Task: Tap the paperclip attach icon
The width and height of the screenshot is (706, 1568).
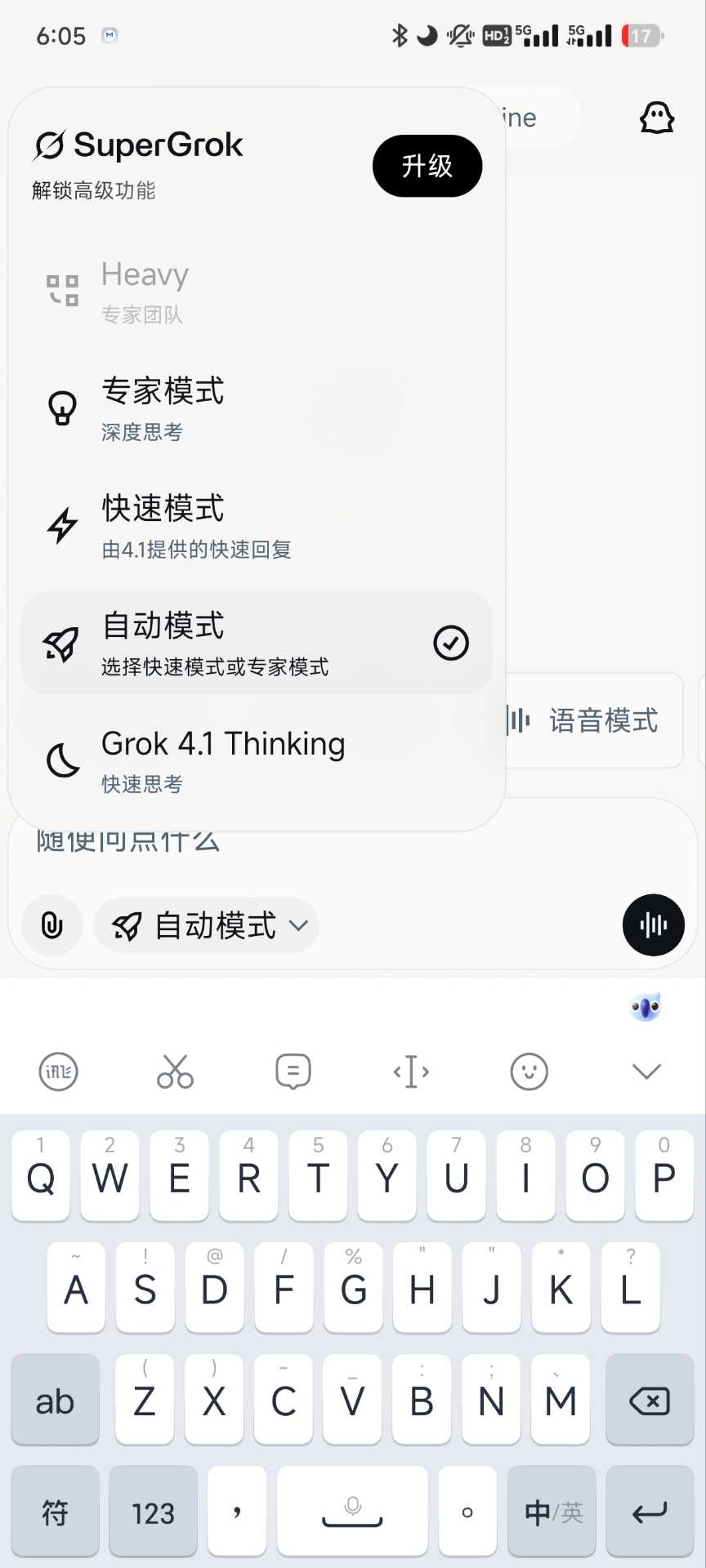Action: [x=52, y=925]
